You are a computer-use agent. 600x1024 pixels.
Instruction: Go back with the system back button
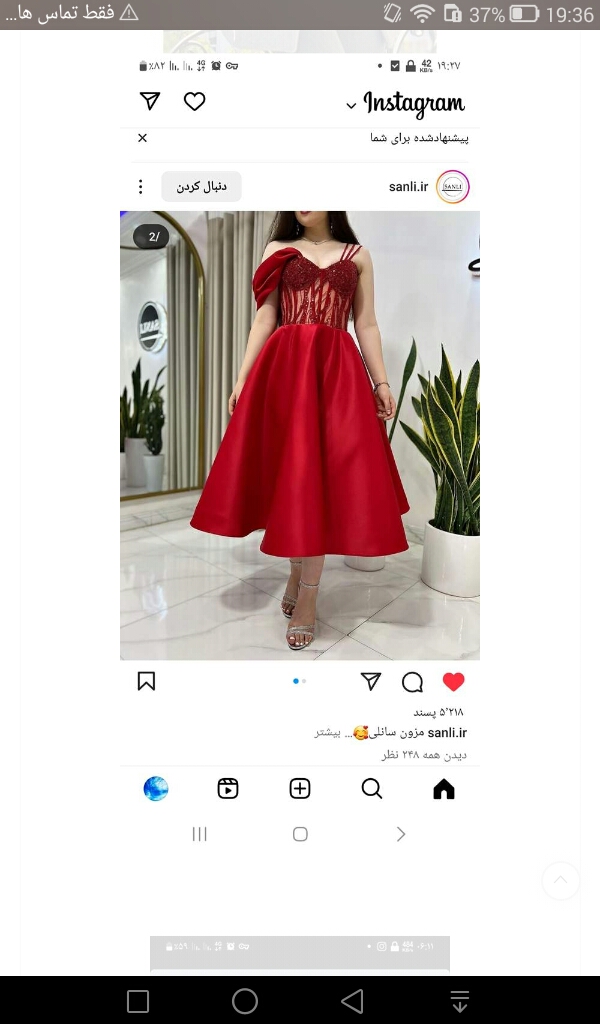tap(352, 1001)
